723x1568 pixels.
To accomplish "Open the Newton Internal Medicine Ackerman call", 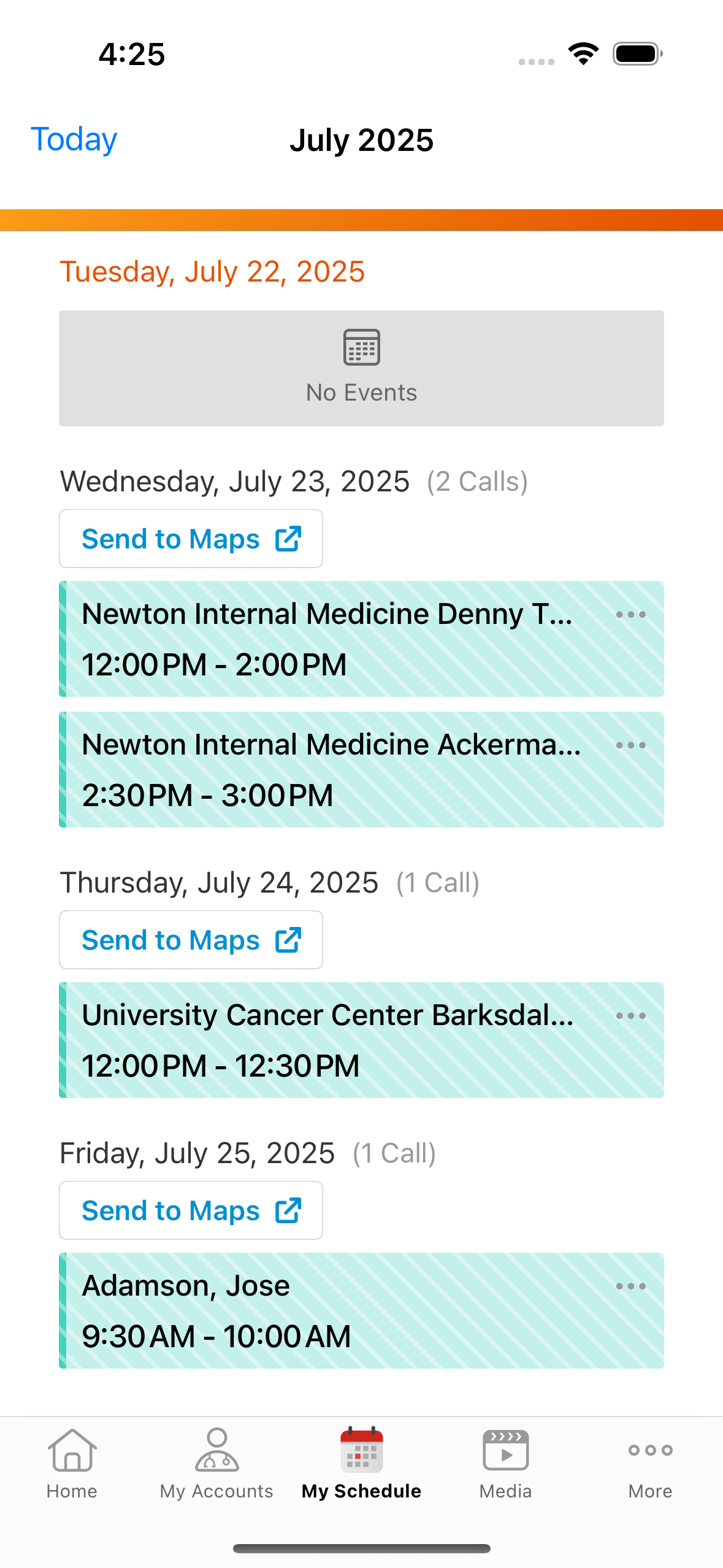I will [331, 770].
